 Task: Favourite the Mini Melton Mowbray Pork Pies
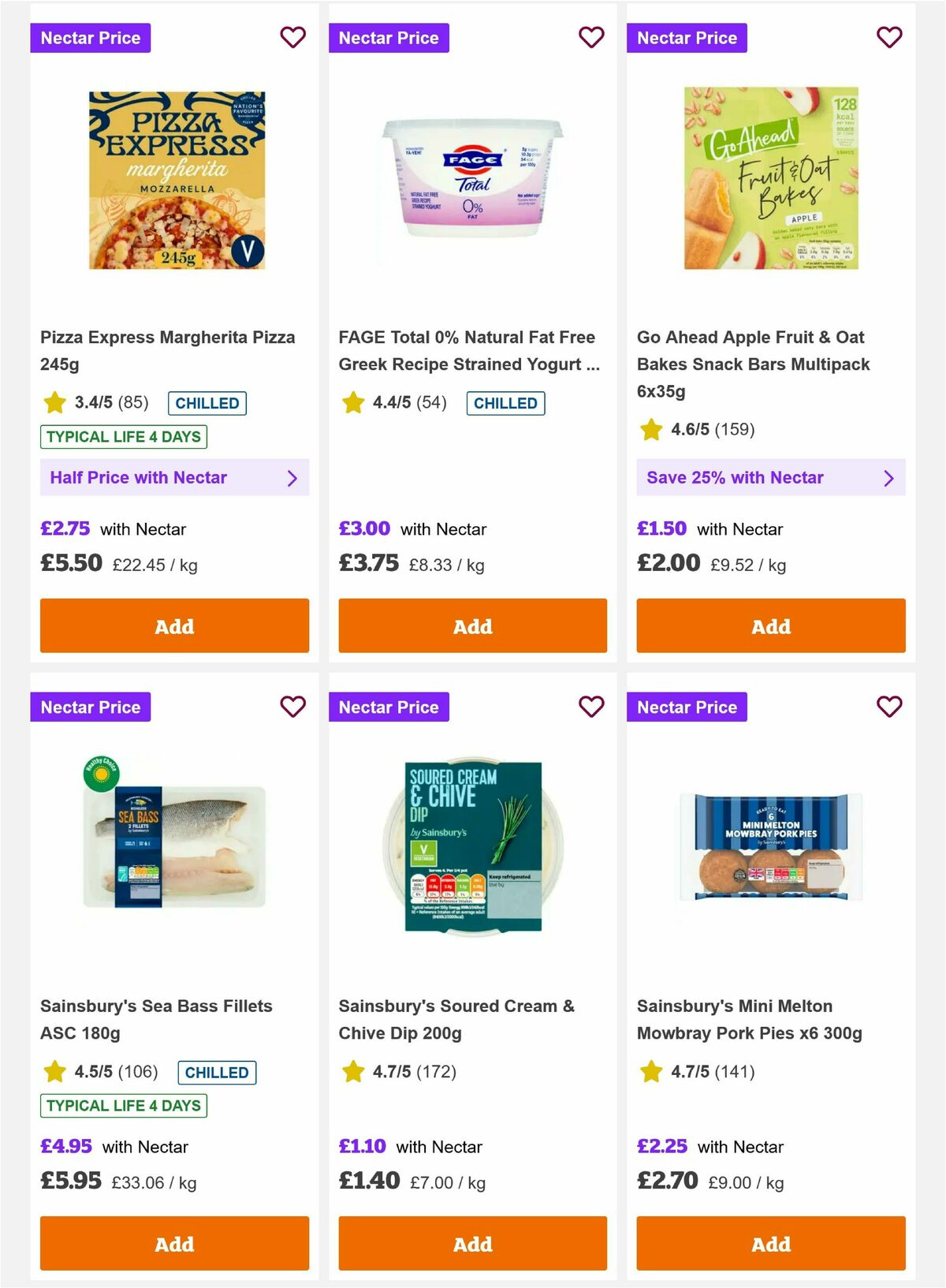click(888, 707)
